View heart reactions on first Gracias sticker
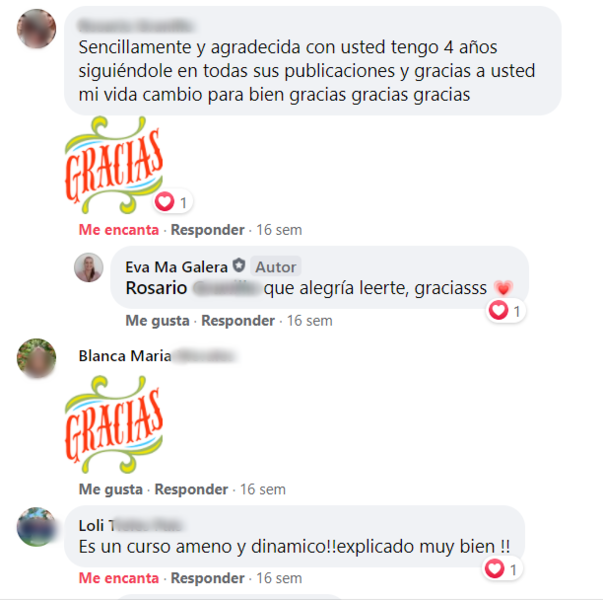Viewport: 603px width, 600px height. 173,202
